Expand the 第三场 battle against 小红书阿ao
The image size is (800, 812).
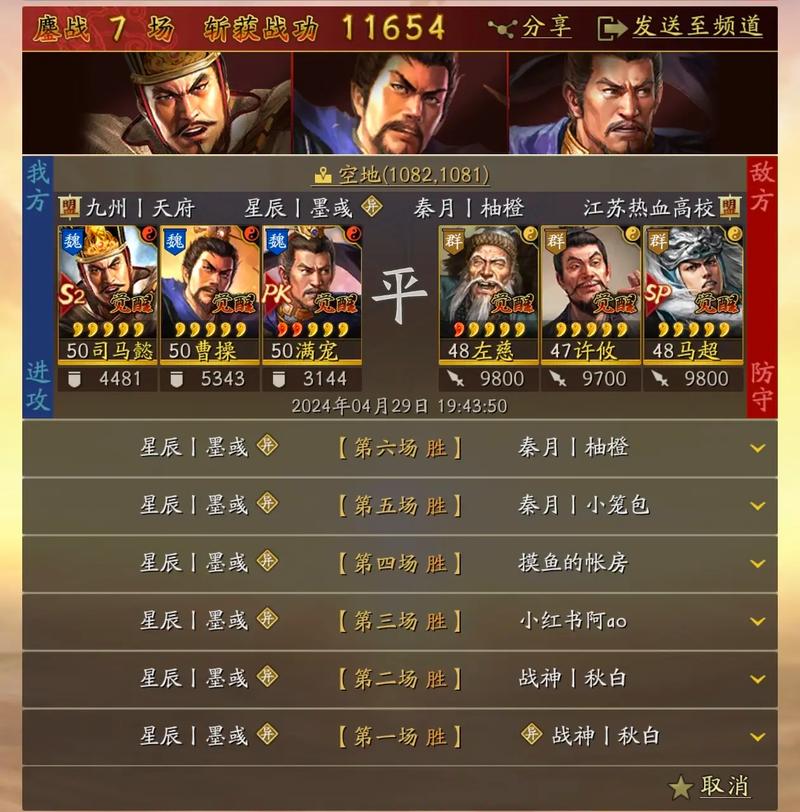point(758,622)
